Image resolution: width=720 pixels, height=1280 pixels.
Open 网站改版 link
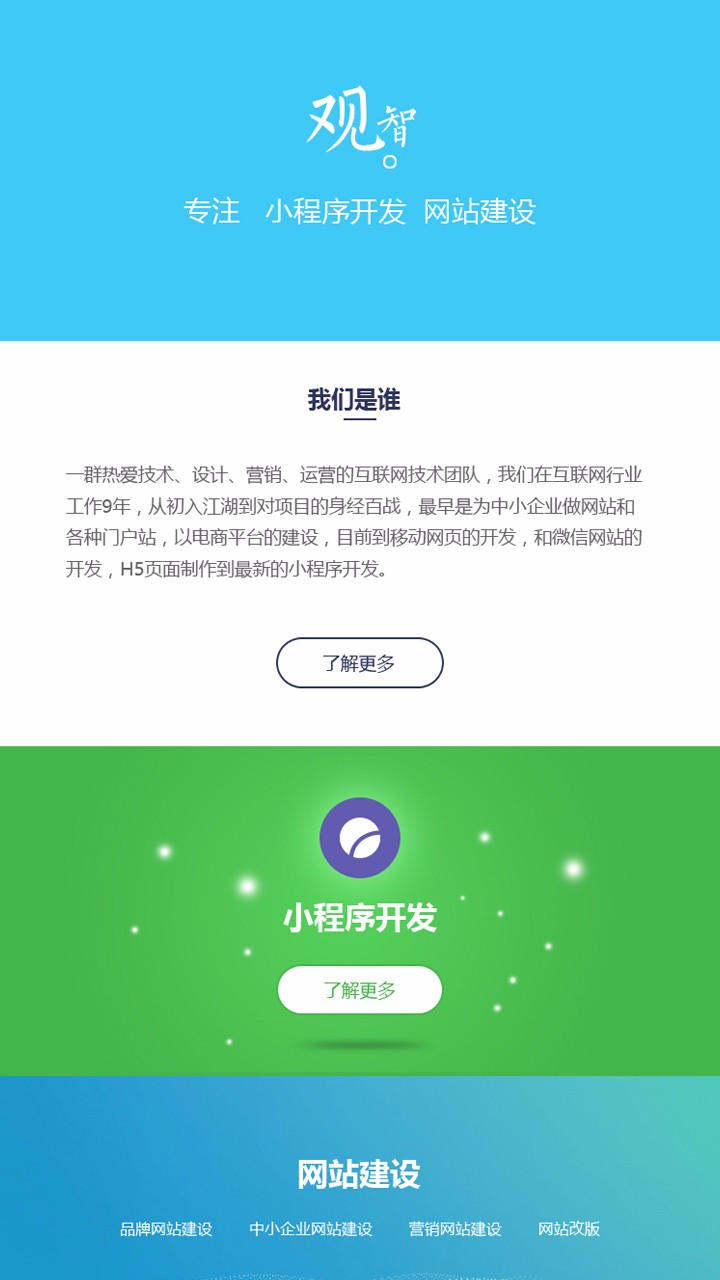[x=568, y=1229]
